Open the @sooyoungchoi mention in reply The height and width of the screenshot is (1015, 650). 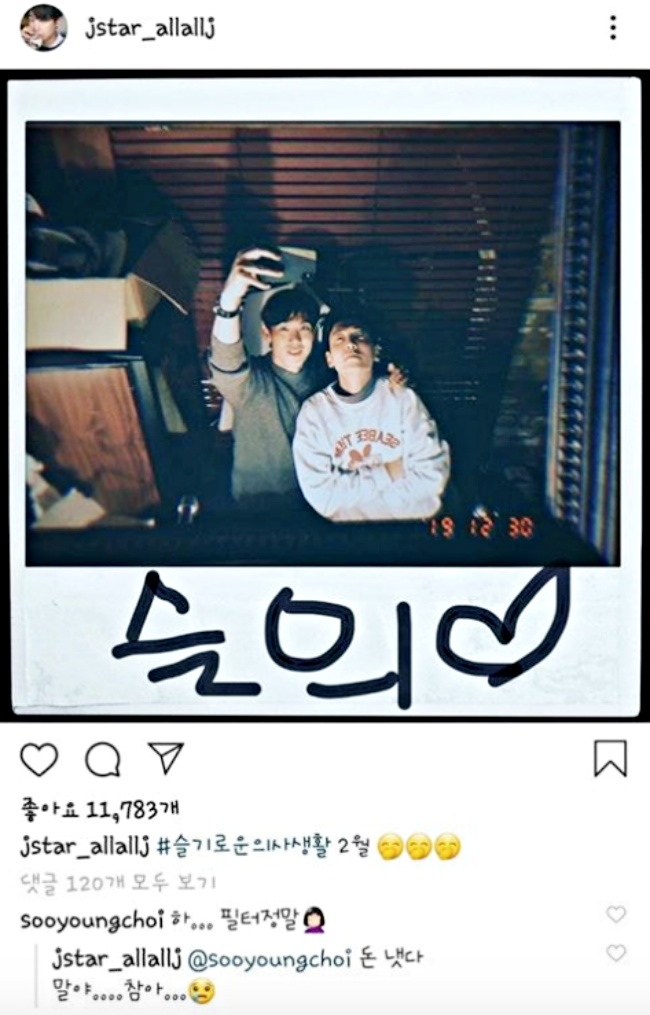[x=267, y=958]
